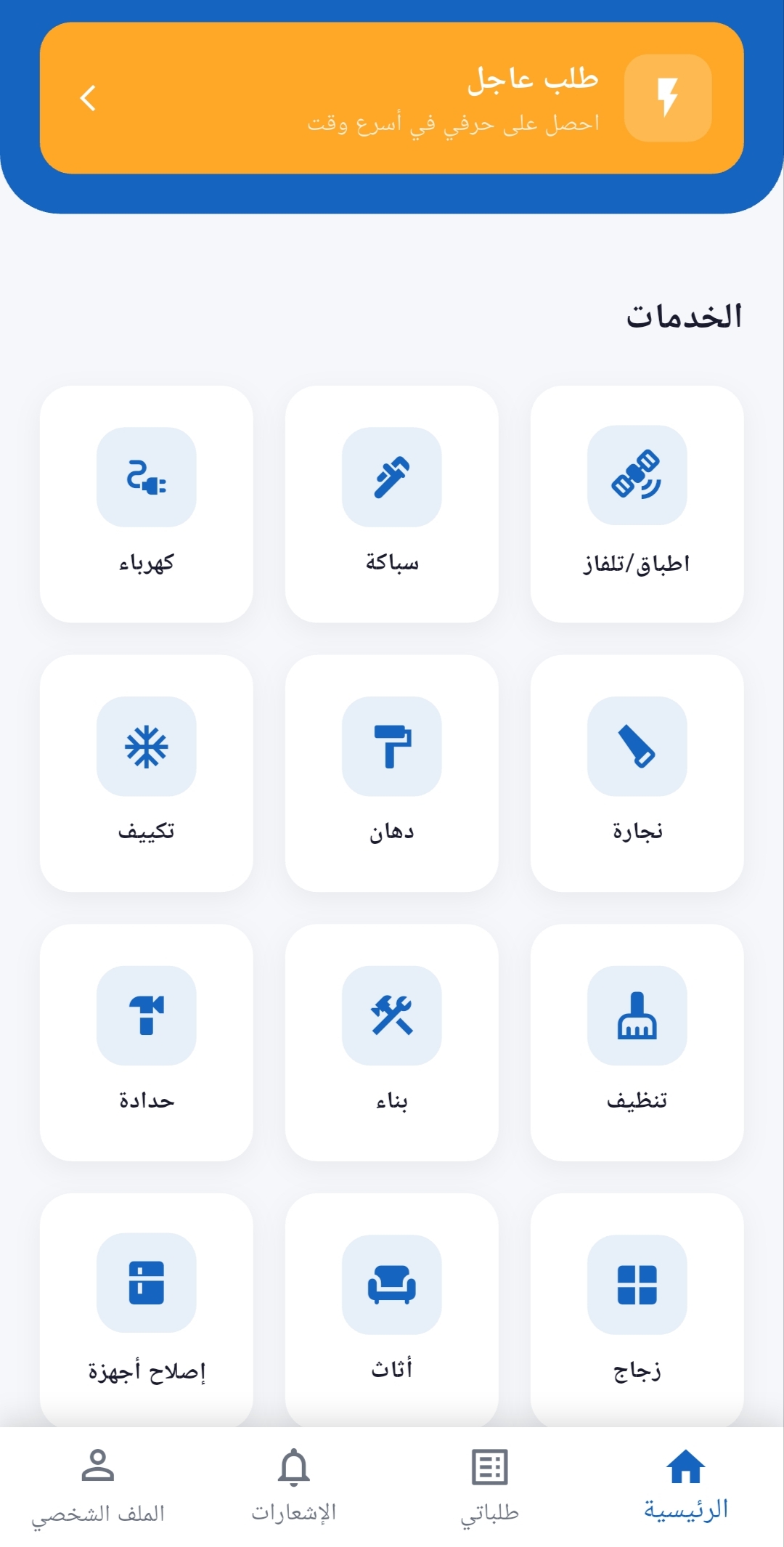Open the satellite/TV (اطباق/تلفاز) service icon
This screenshot has width=784, height=1547.
(x=637, y=478)
